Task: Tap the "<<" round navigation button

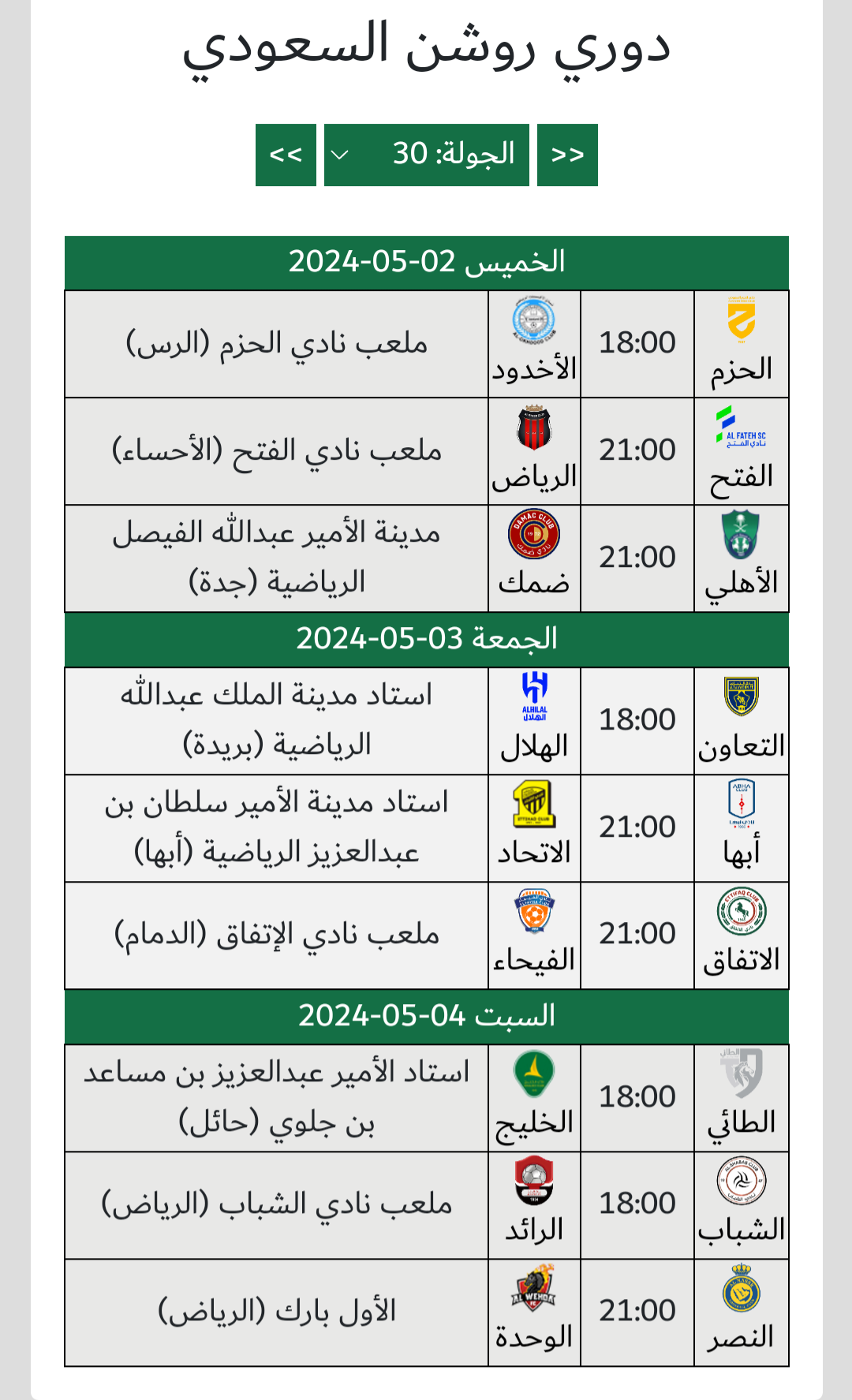Action: tap(286, 155)
